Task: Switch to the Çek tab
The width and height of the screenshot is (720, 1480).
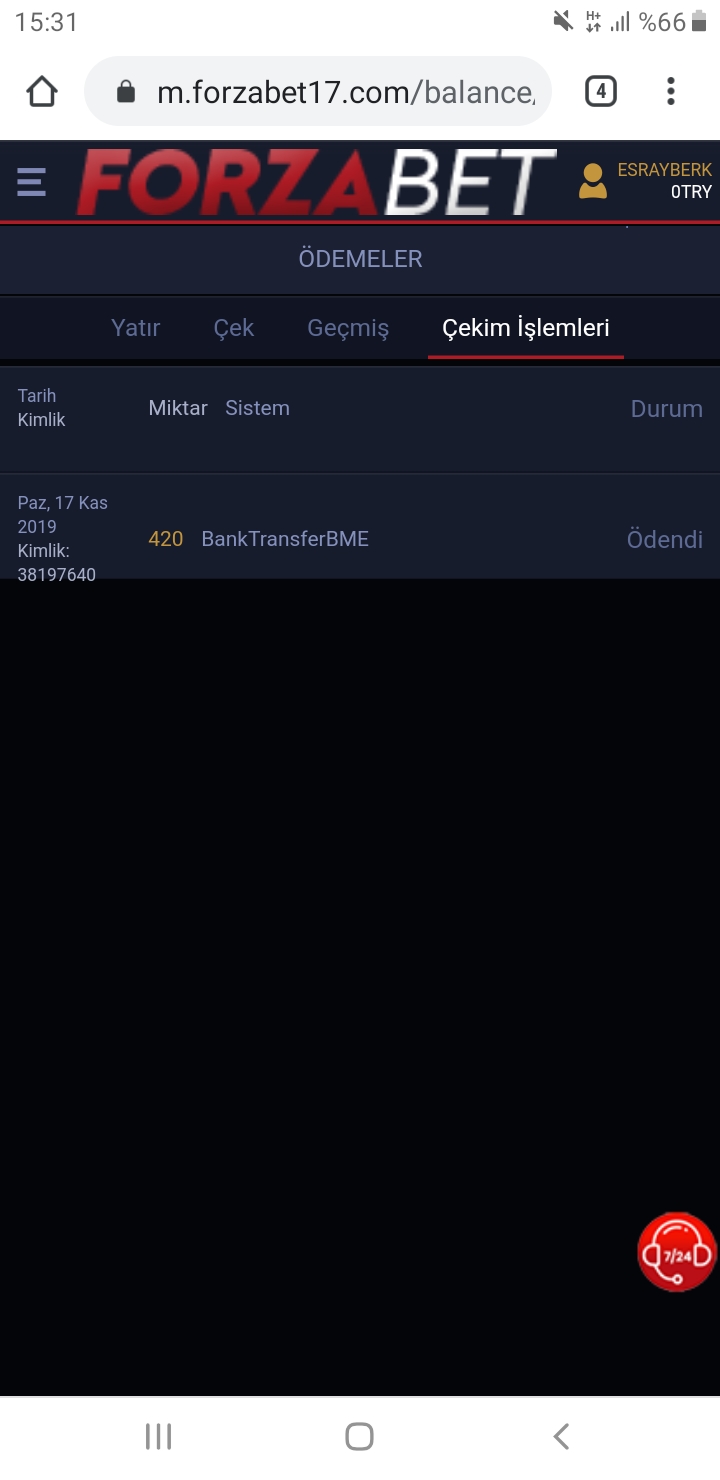Action: 234,328
